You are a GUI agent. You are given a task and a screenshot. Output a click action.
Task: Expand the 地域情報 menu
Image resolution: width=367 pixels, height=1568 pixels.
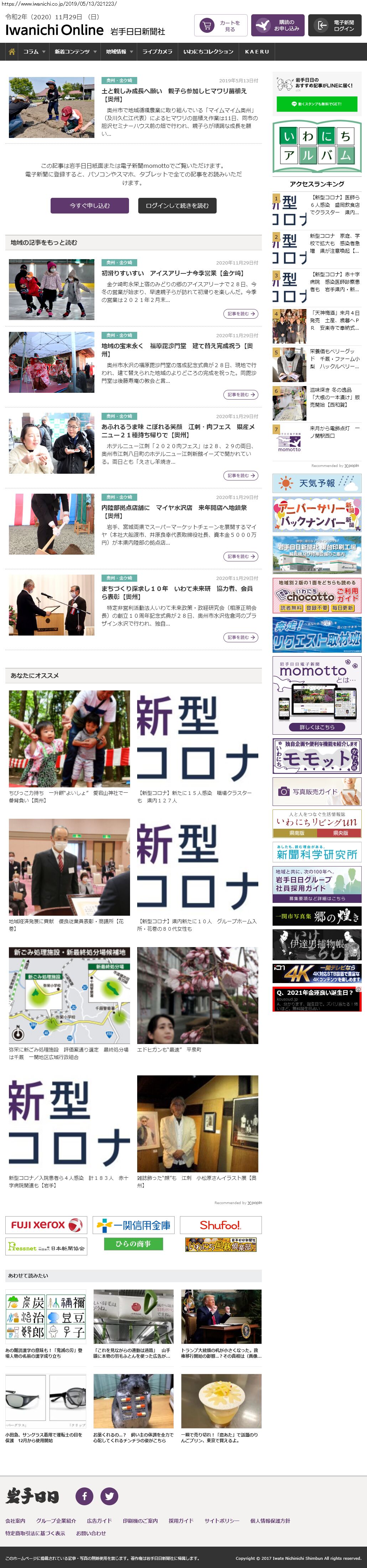point(119,52)
